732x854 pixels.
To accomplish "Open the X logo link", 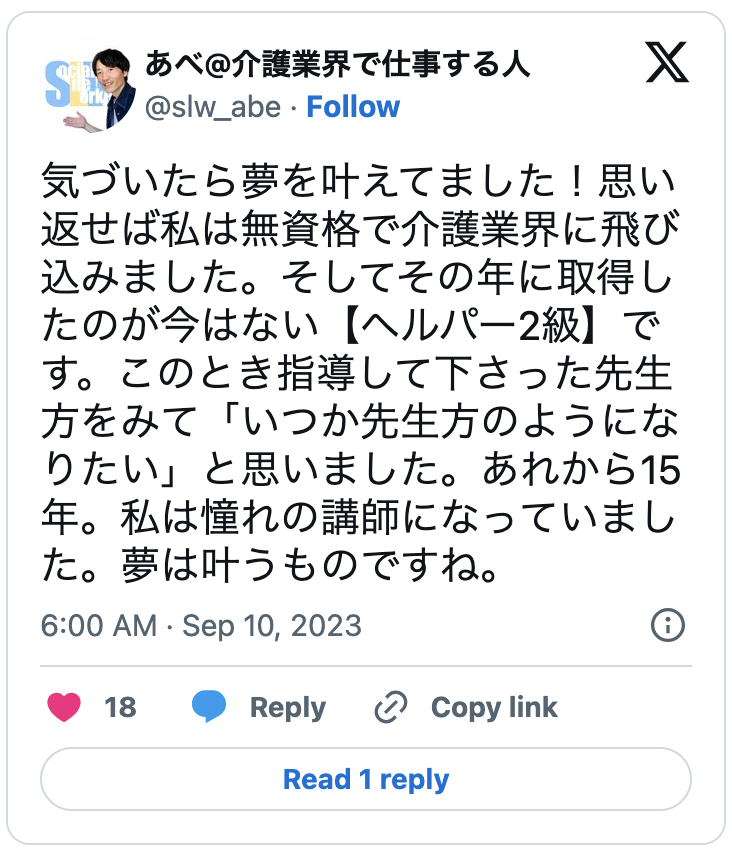I will pos(666,64).
